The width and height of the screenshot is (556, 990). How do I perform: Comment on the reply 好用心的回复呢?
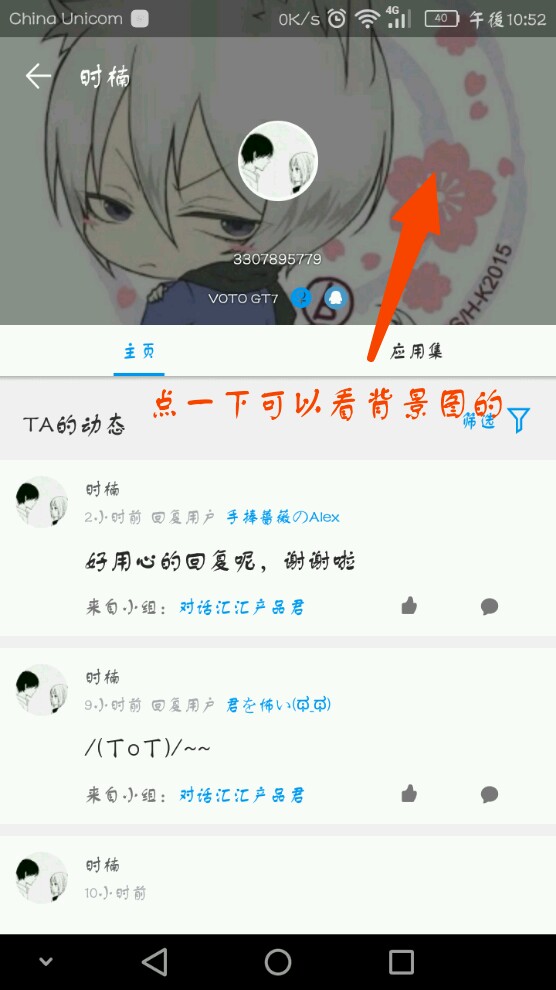coord(489,607)
